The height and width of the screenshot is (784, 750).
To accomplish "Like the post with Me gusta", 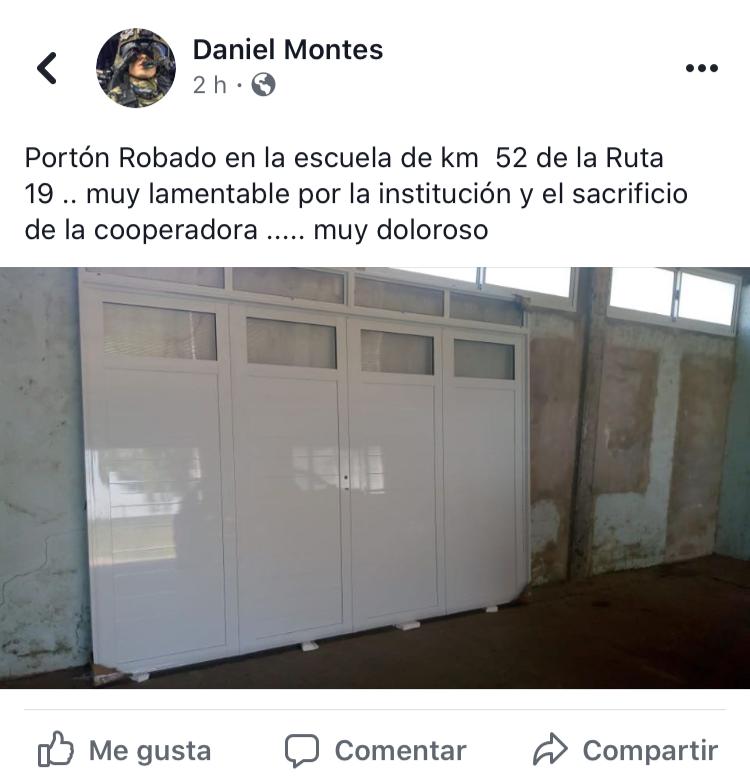I will [124, 750].
